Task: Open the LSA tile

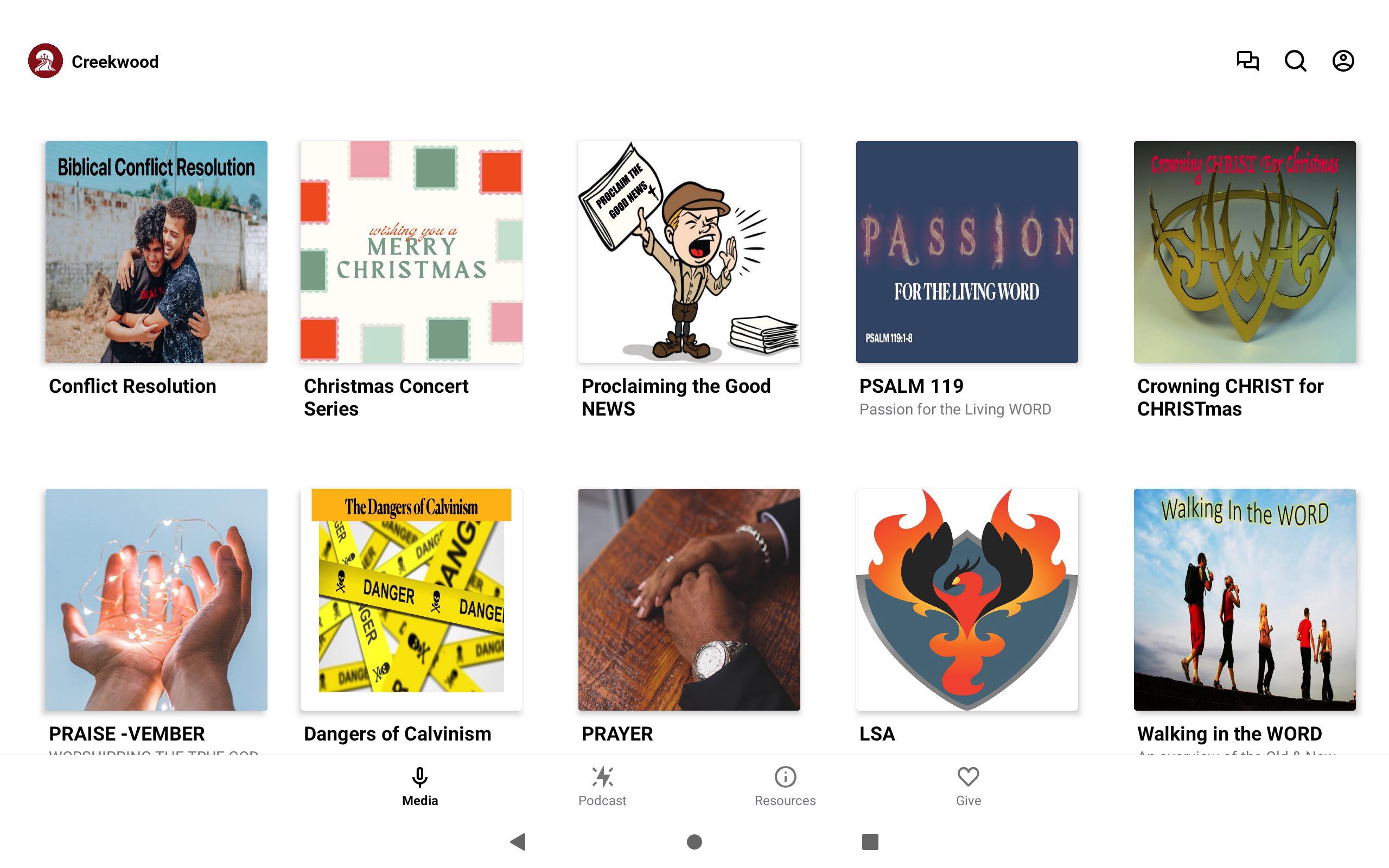Action: [966, 599]
